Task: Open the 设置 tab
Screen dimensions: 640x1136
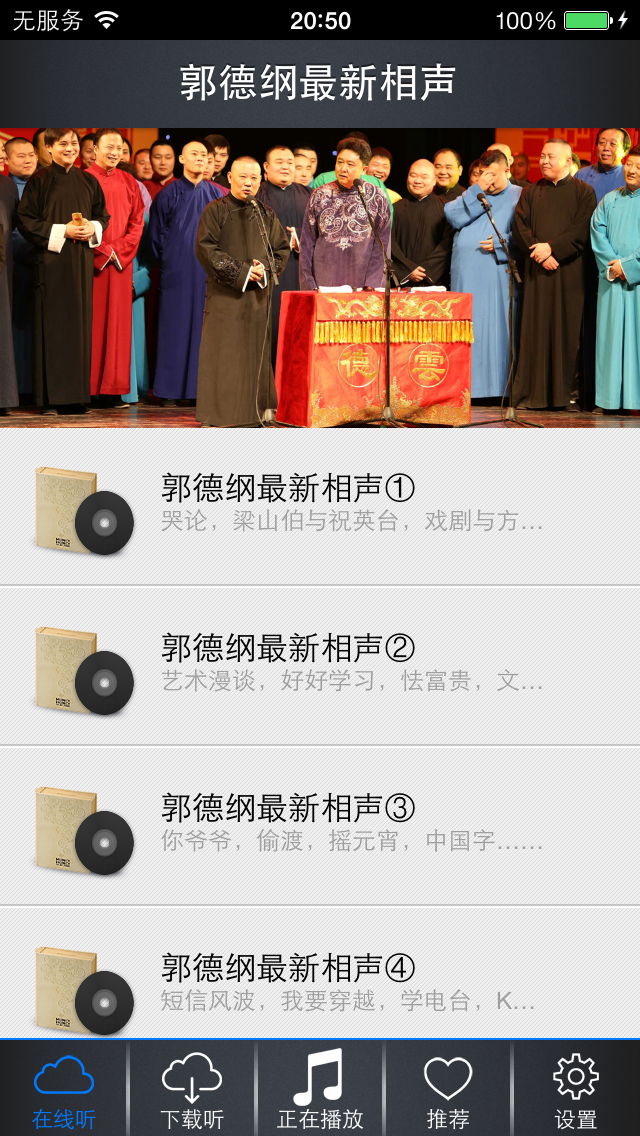Action: pos(576,1089)
